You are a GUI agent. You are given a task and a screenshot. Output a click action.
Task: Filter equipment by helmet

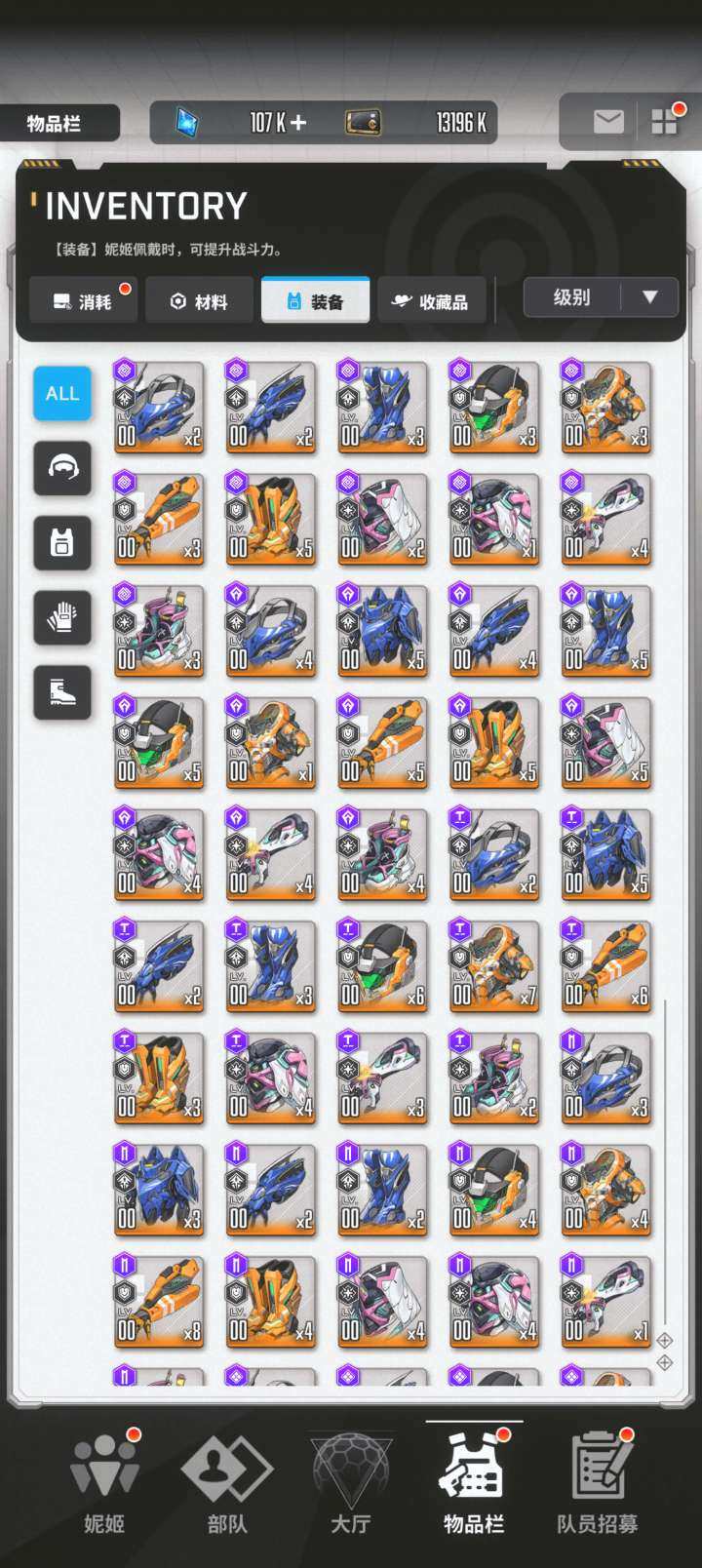[x=62, y=468]
